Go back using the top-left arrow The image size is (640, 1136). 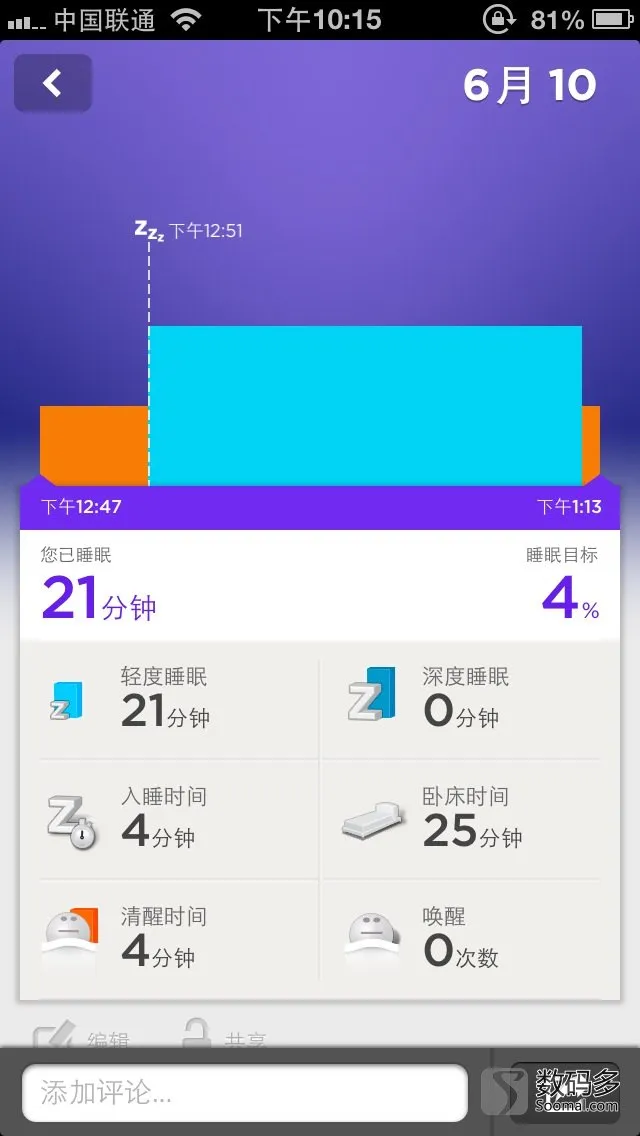click(53, 83)
